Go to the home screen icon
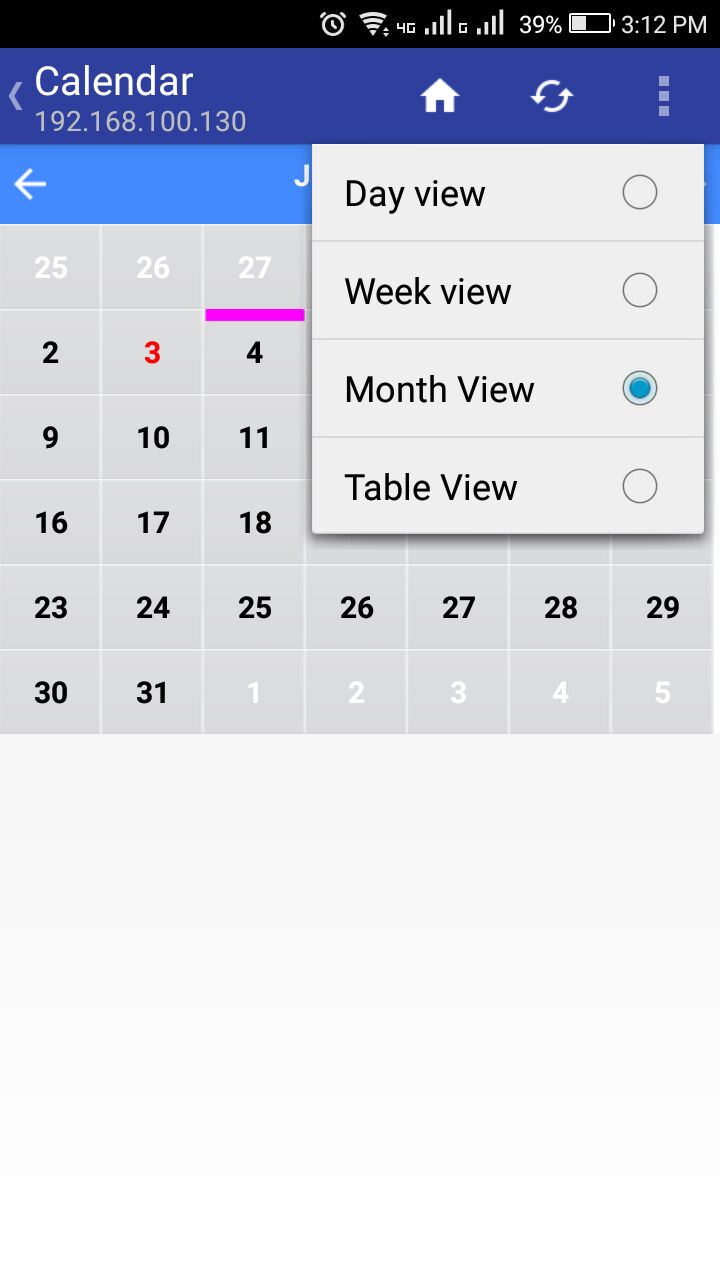The height and width of the screenshot is (1280, 720). [440, 97]
